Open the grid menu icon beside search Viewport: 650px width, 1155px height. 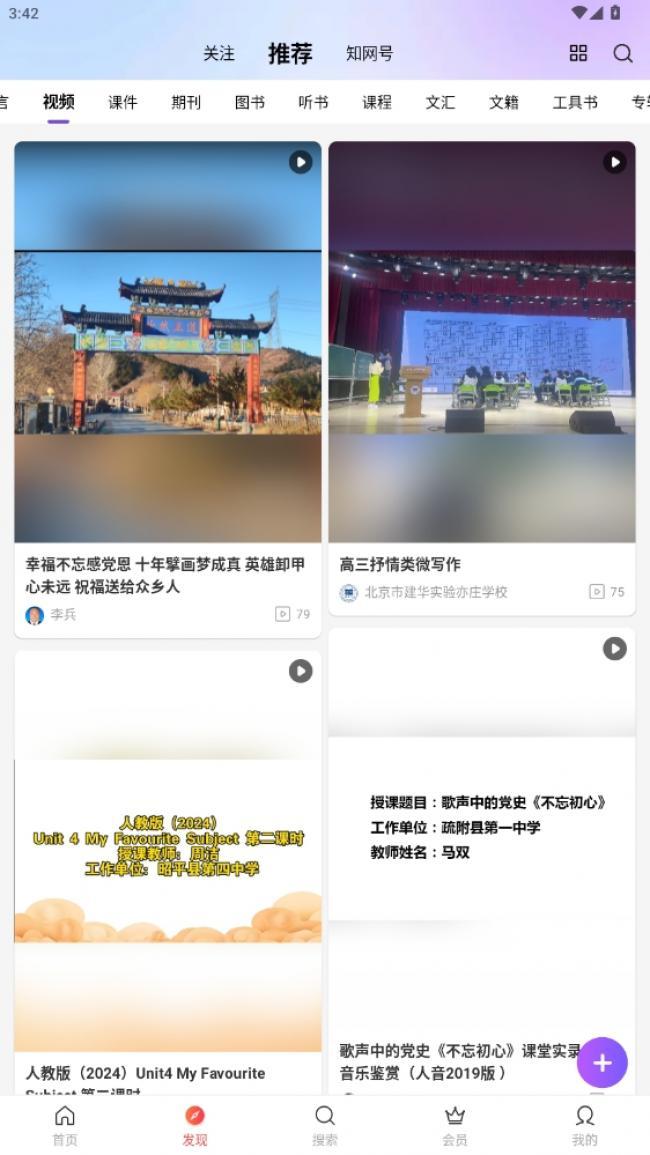pos(579,53)
